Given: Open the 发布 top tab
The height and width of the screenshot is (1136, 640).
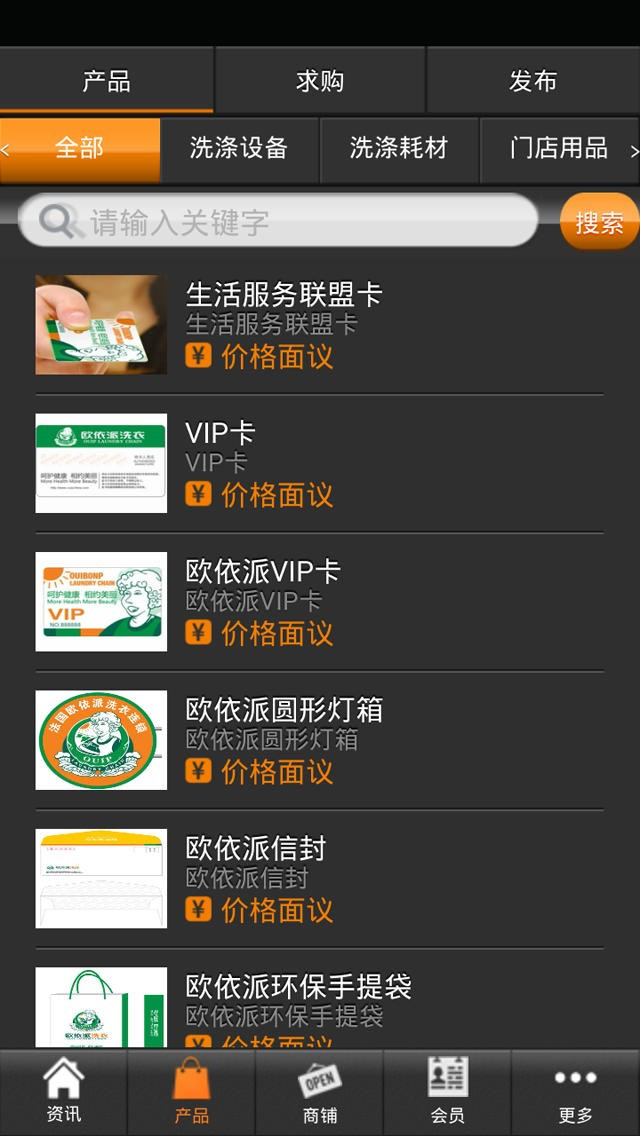Looking at the screenshot, I should click(533, 81).
